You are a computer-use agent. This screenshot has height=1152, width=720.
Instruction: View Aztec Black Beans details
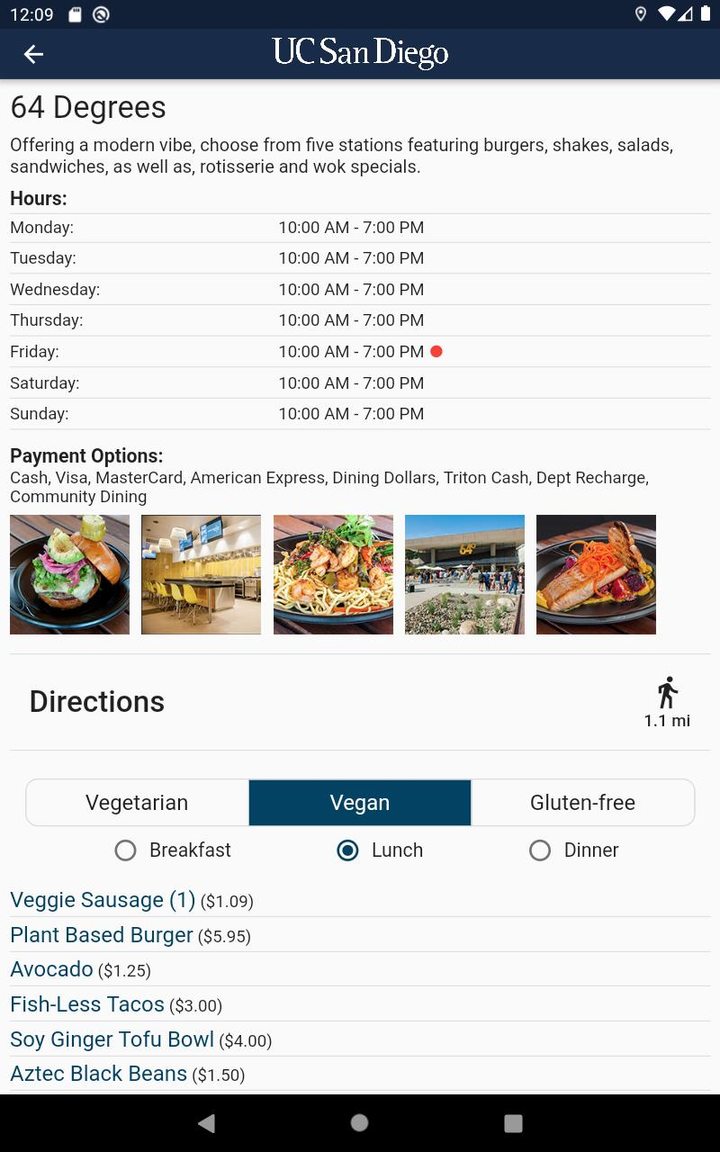[x=98, y=1074]
